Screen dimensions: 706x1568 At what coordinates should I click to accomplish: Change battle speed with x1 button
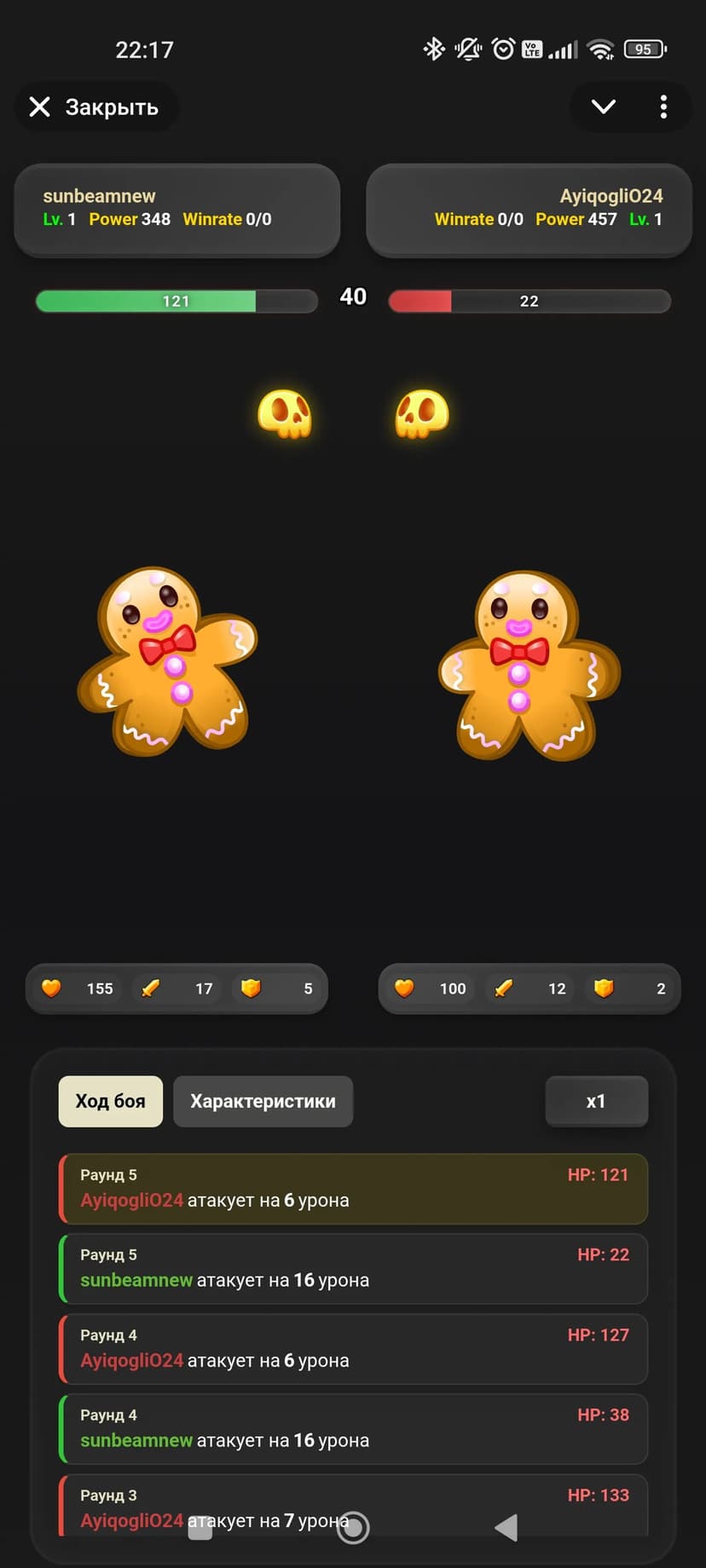coord(596,1101)
